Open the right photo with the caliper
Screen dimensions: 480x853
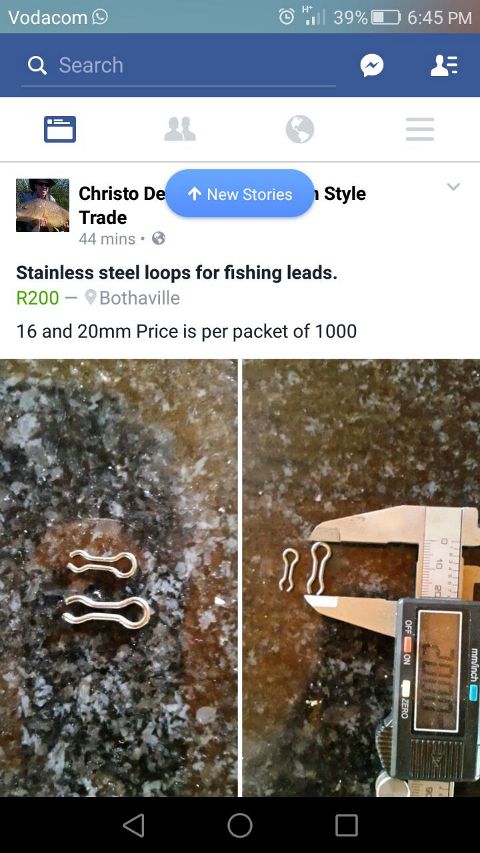(361, 578)
